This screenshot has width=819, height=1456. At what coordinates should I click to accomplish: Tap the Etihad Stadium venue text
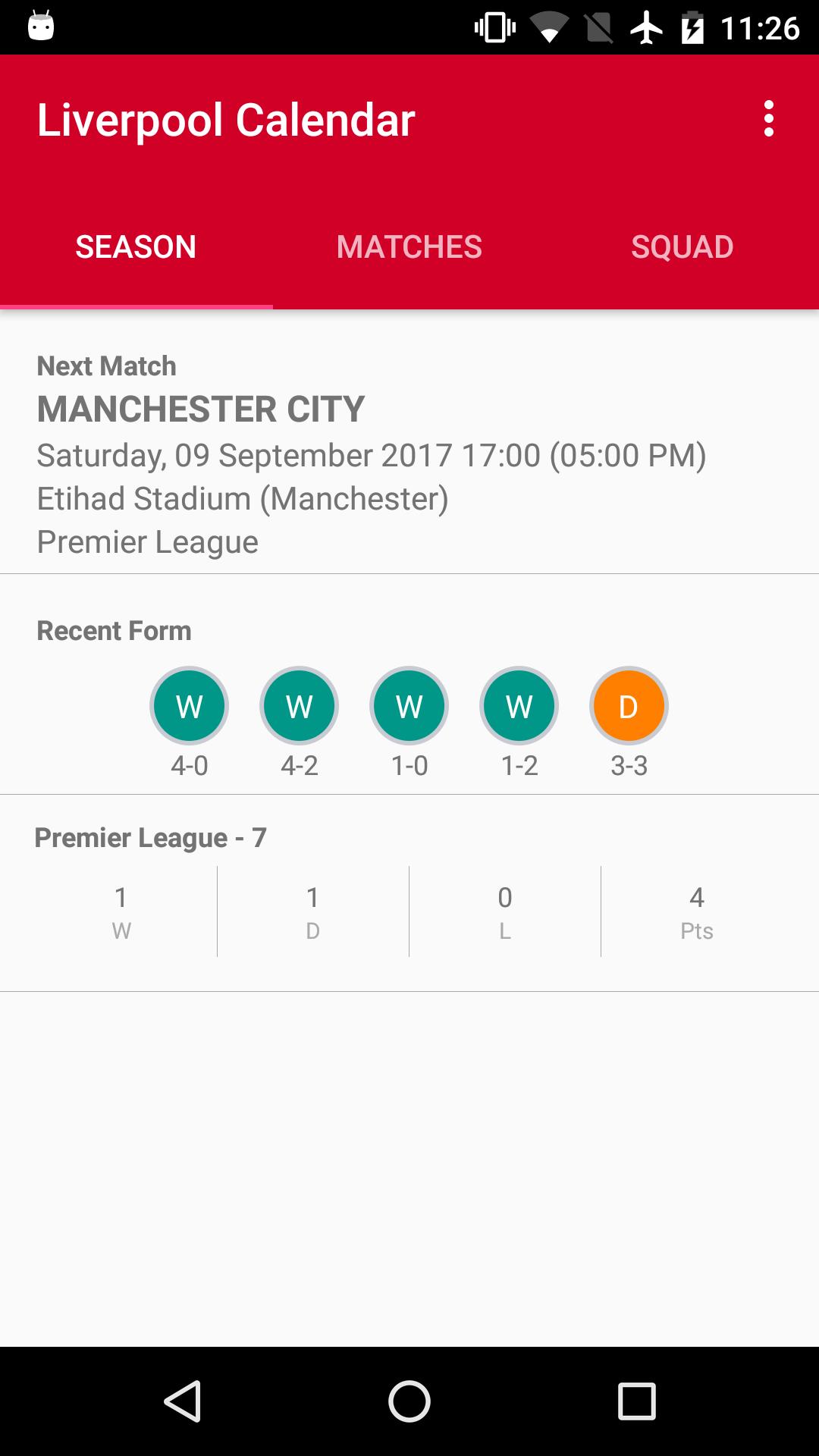click(x=243, y=498)
